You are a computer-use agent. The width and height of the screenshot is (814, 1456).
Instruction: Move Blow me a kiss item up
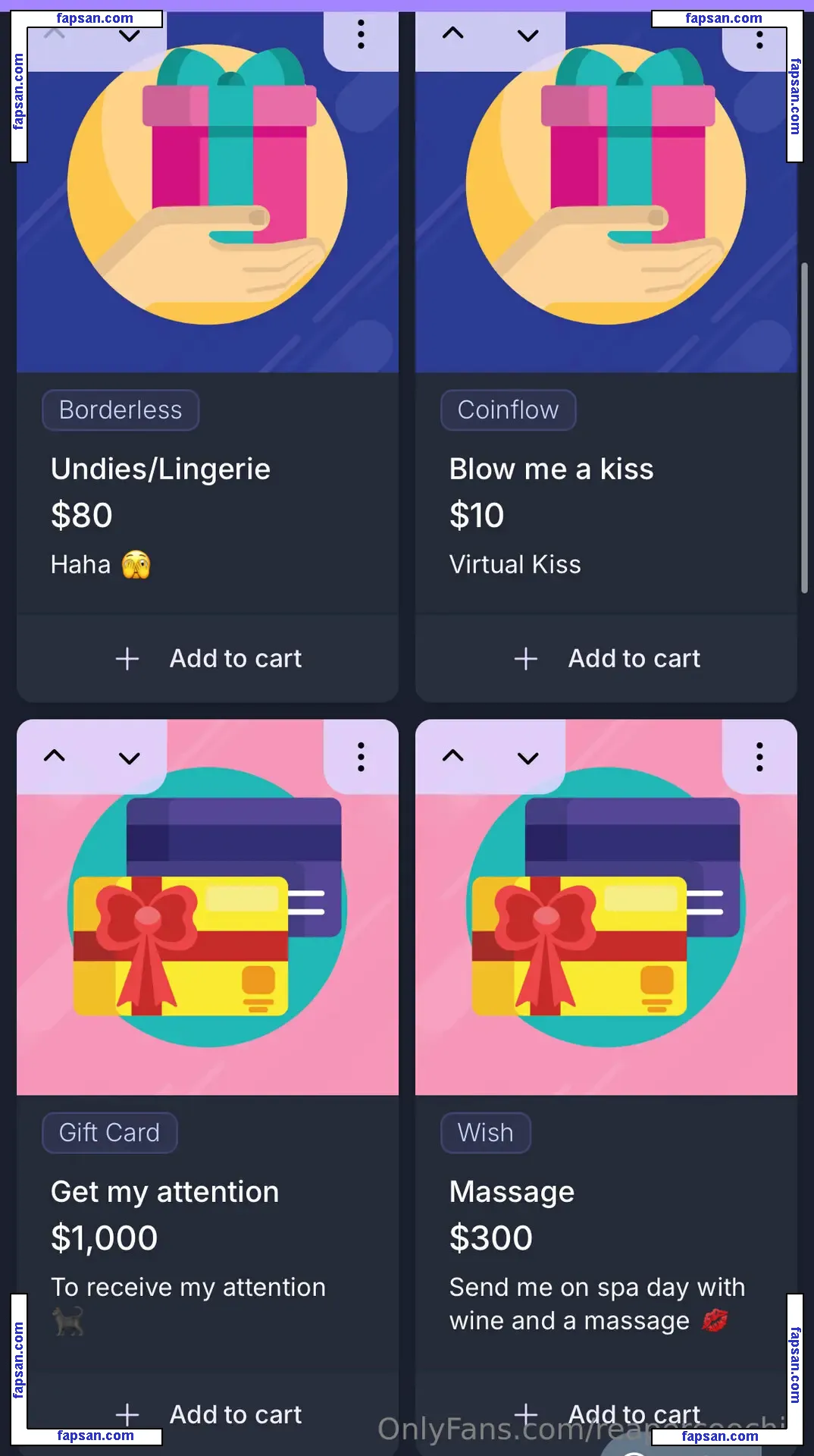click(452, 33)
